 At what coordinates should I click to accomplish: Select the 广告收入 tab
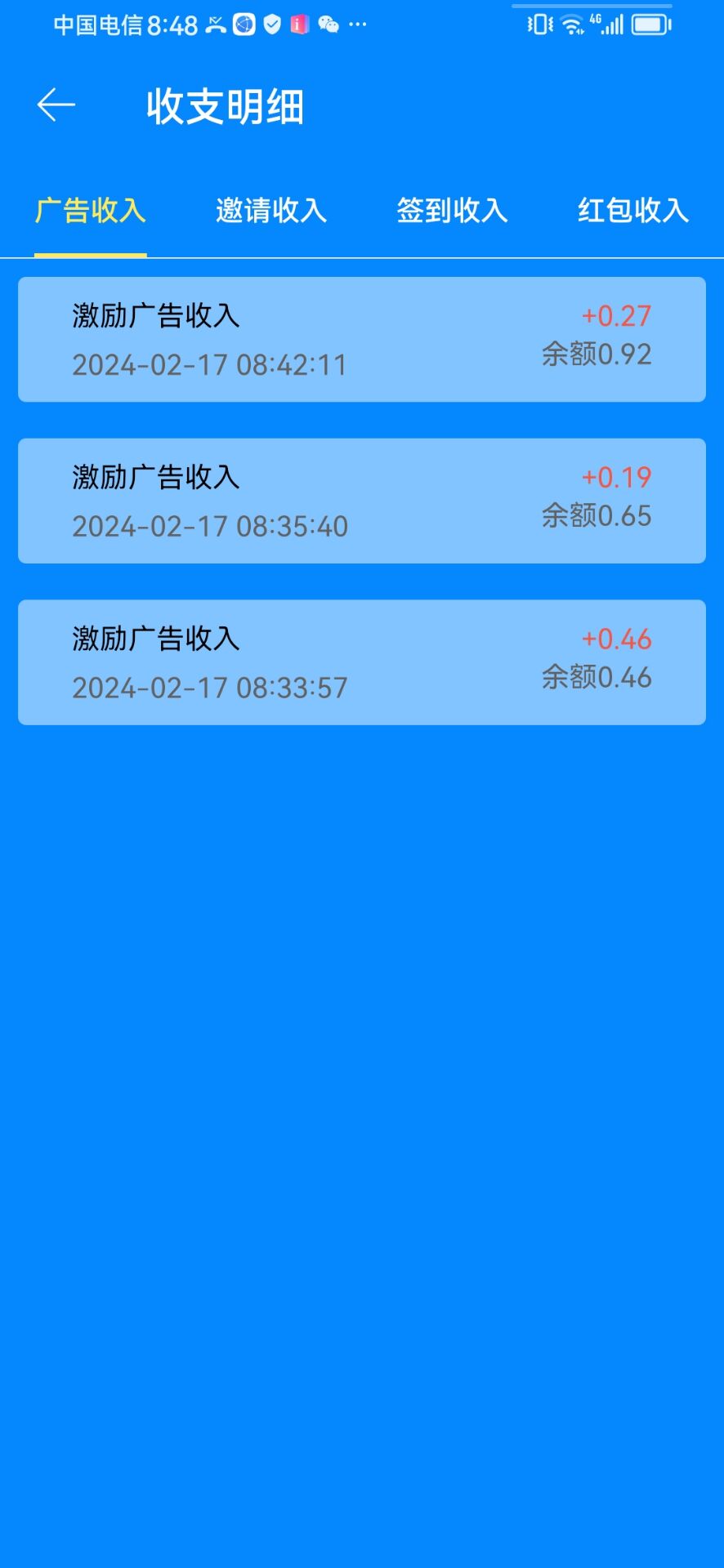tap(91, 211)
